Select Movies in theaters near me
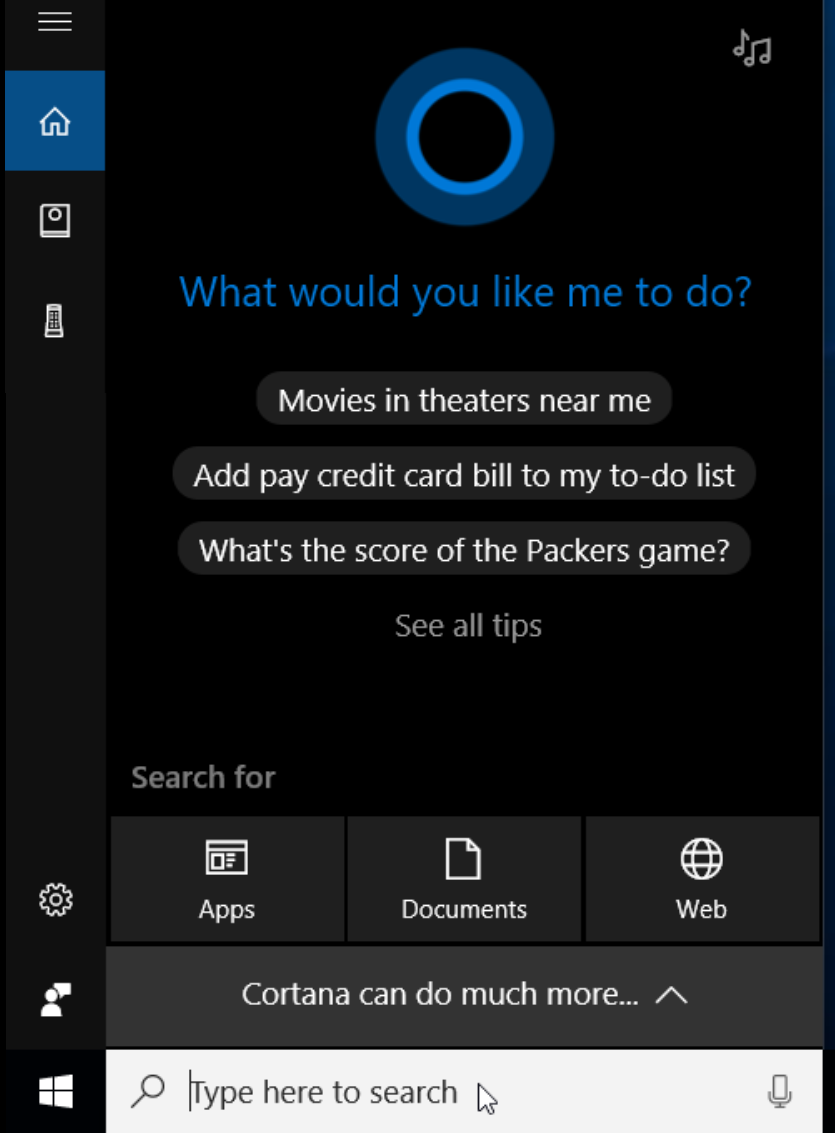Image resolution: width=835 pixels, height=1133 pixels. coord(464,400)
